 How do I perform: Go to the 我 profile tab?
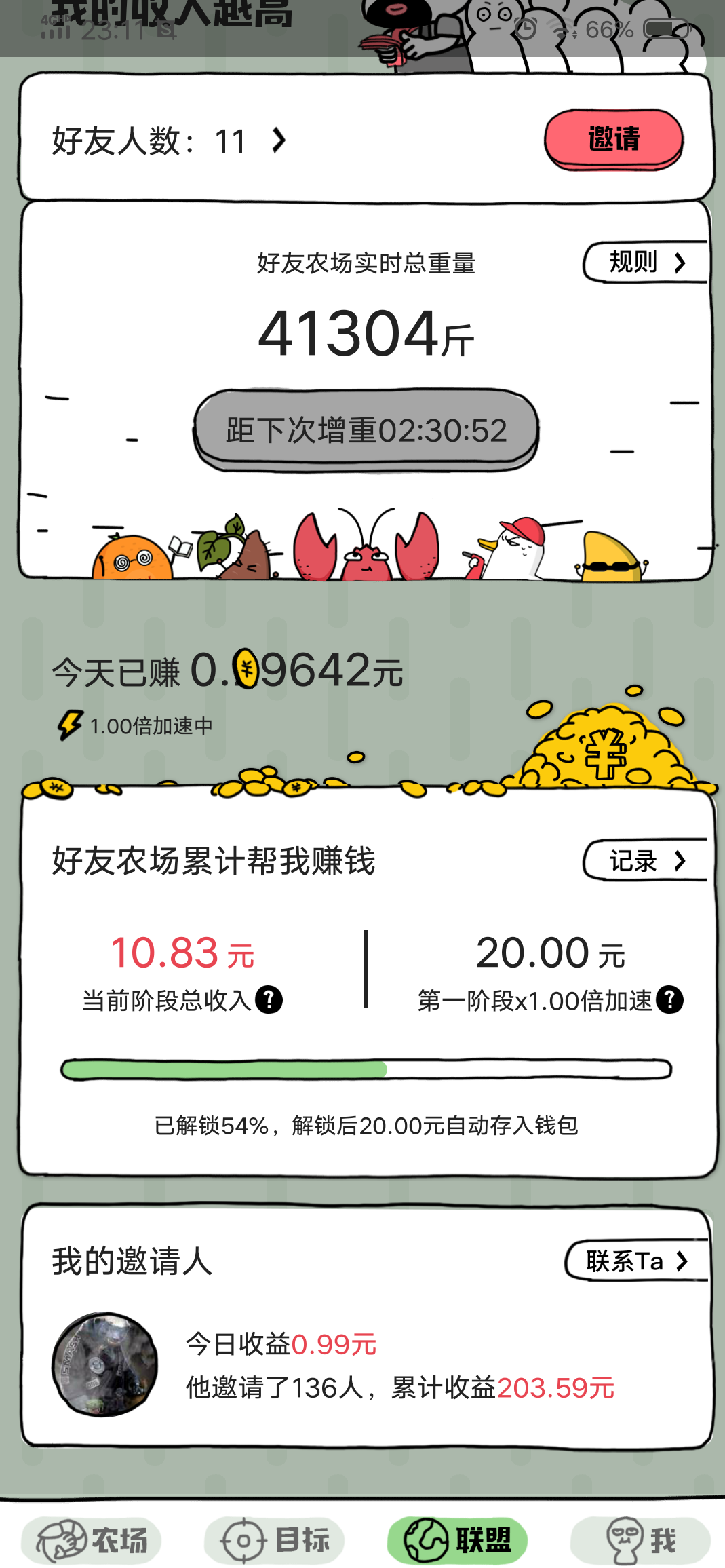point(640,1540)
